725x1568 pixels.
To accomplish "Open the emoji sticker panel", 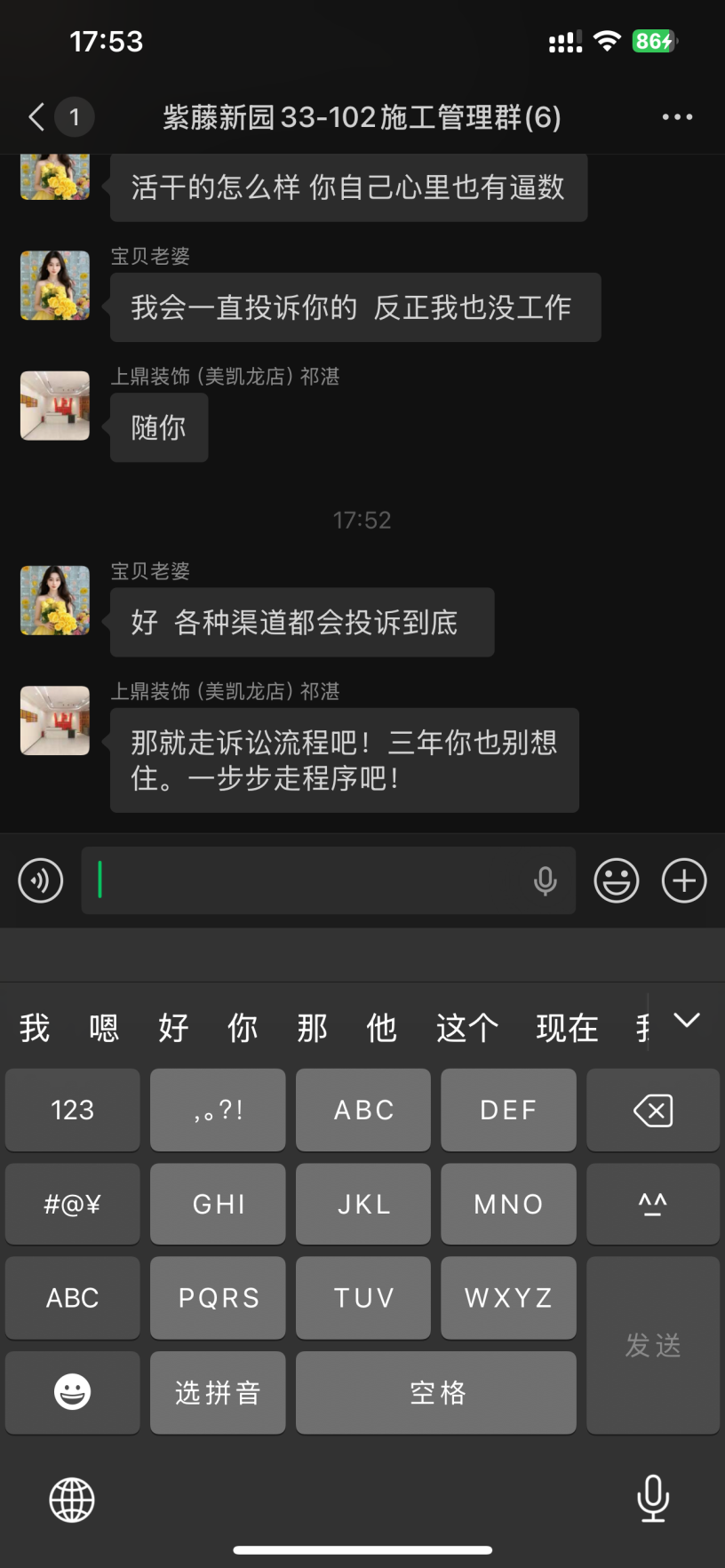I will (617, 880).
